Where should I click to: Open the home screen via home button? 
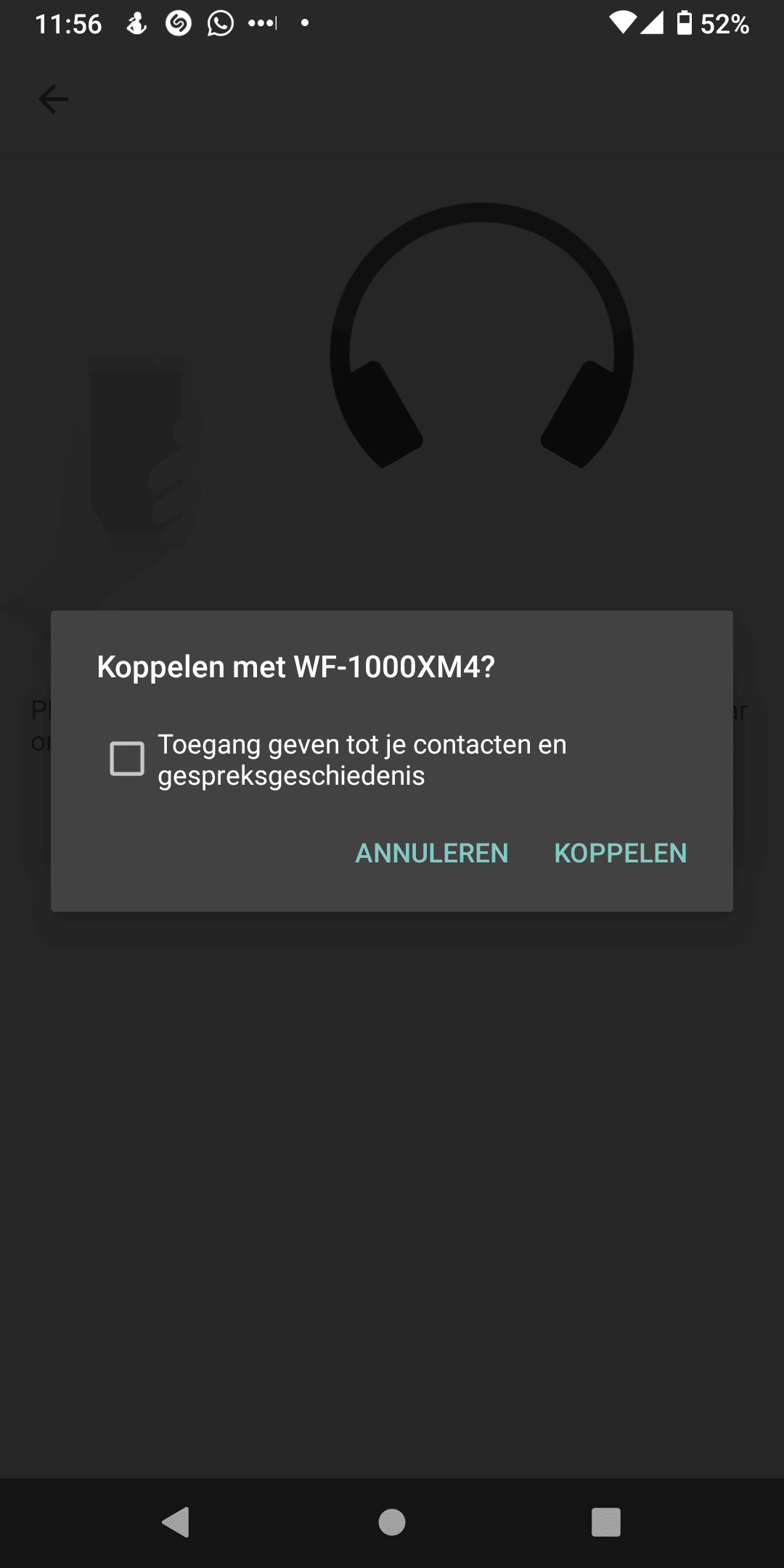click(x=392, y=1522)
